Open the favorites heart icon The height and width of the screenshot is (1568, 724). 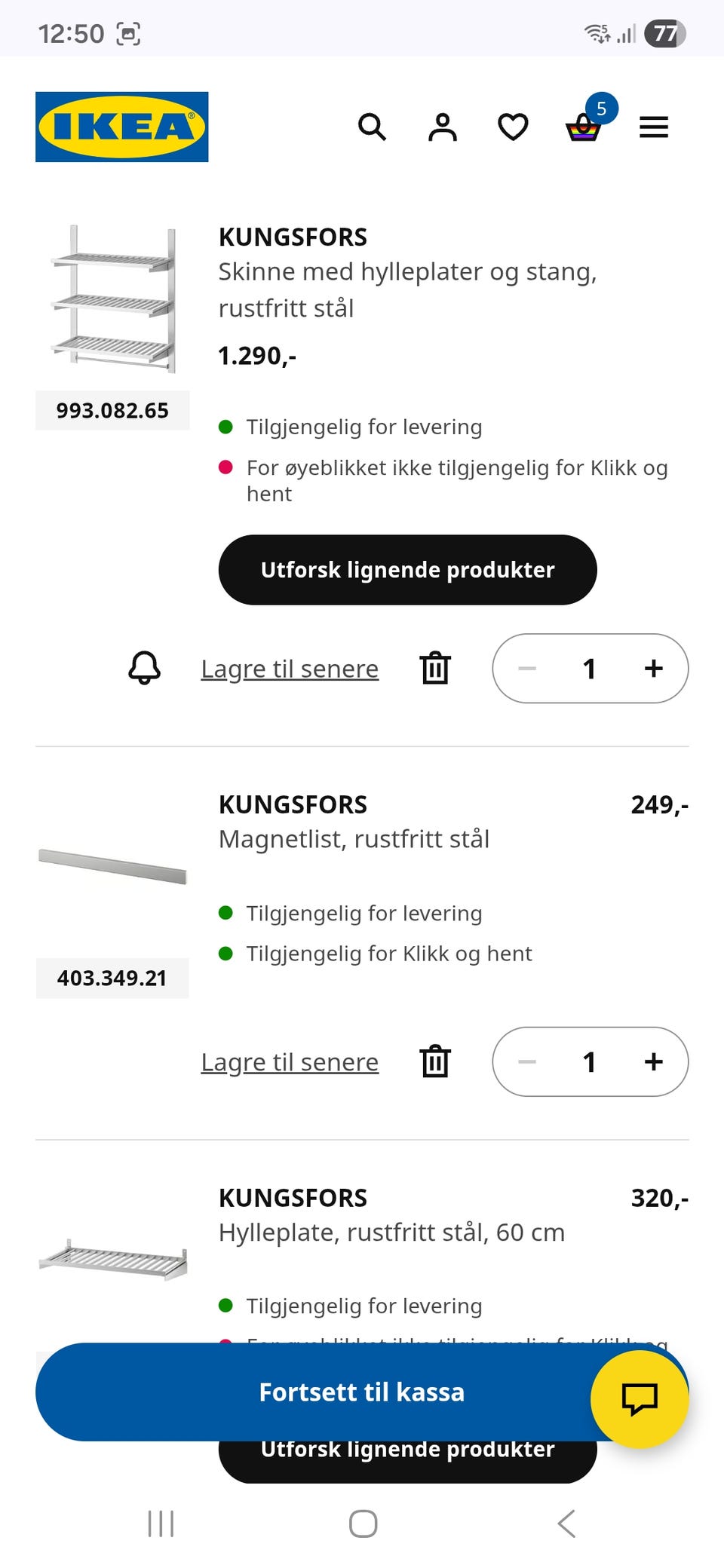click(513, 127)
